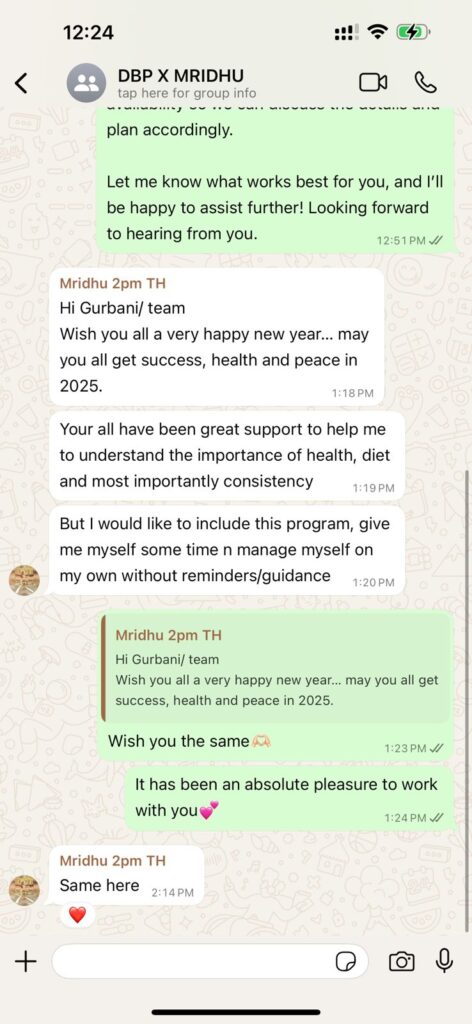Open Mridhu's profile photo beside 'Same here'
Image resolution: width=472 pixels, height=1024 pixels.
25,890
